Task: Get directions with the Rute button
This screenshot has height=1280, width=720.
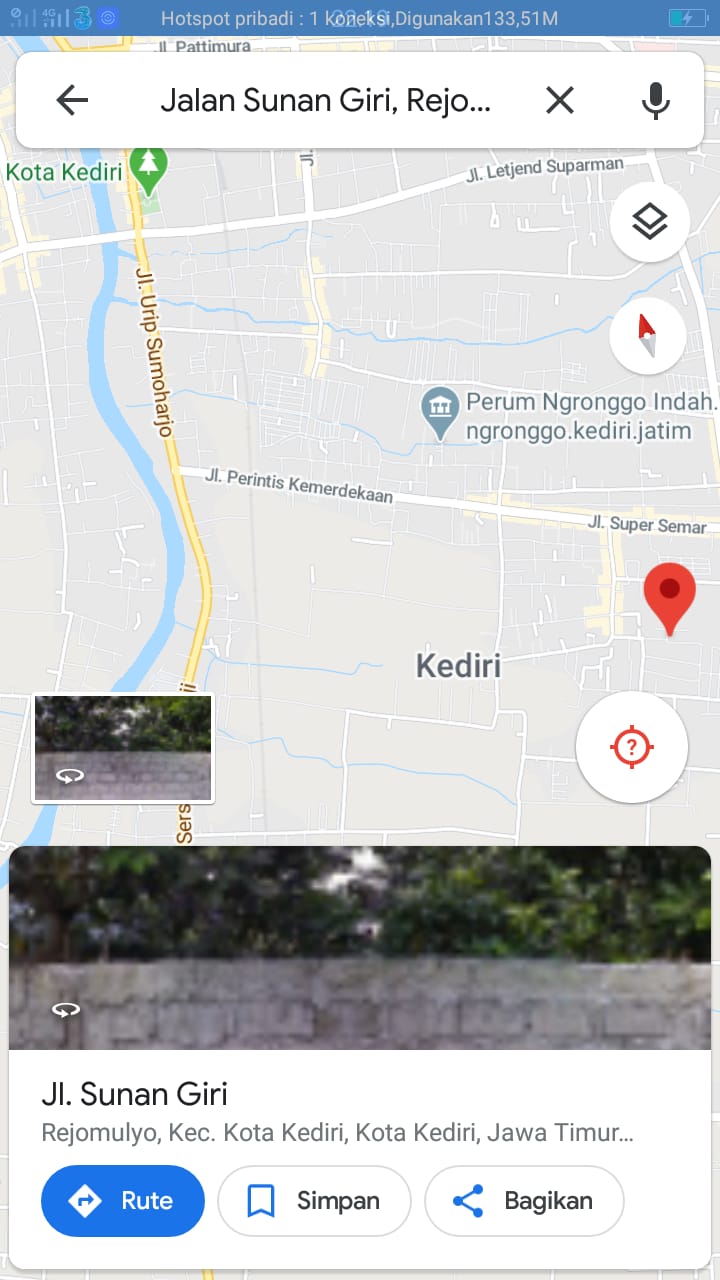Action: click(123, 1200)
